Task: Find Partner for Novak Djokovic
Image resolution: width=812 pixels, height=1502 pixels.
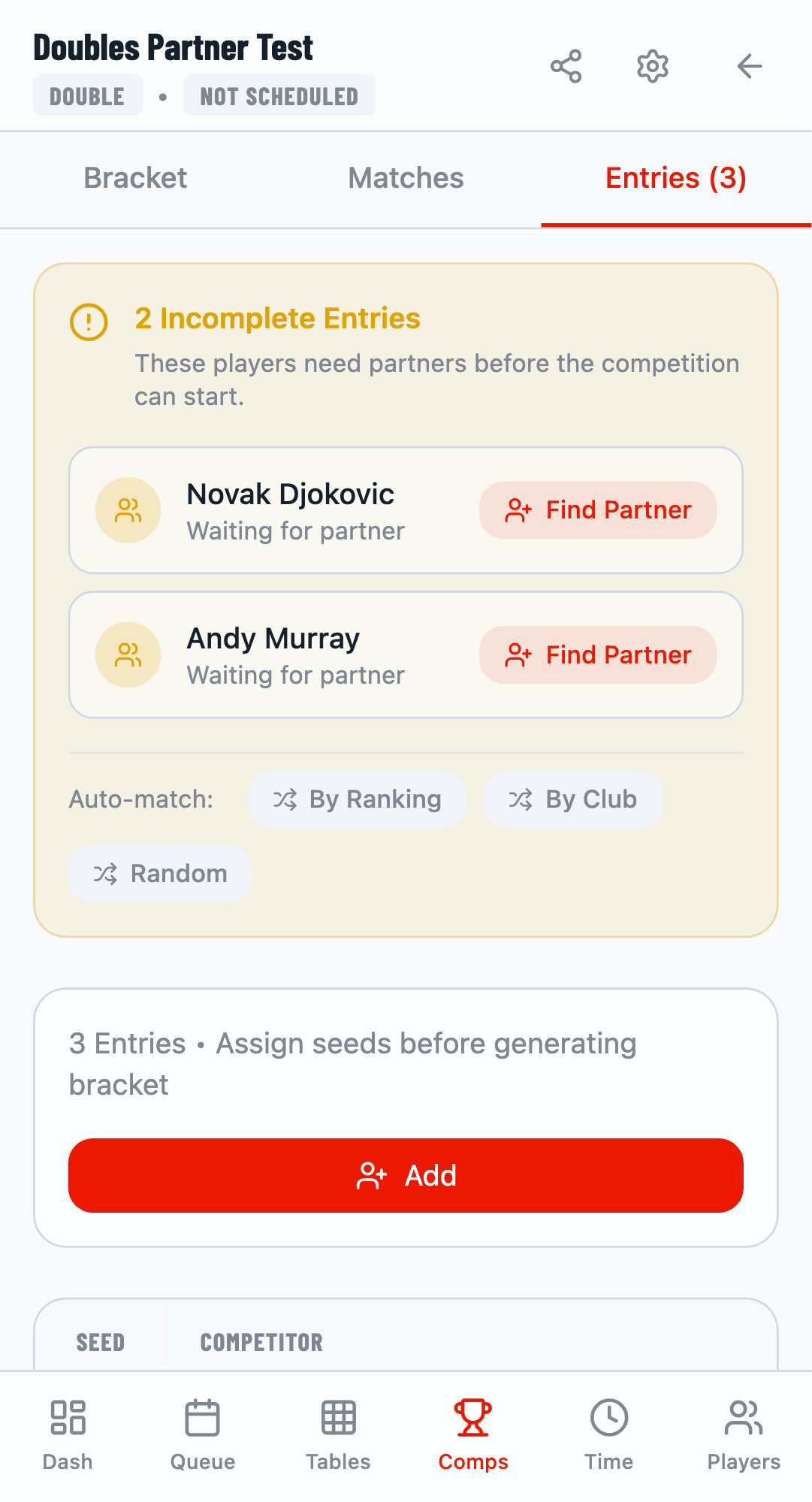Action: point(597,510)
